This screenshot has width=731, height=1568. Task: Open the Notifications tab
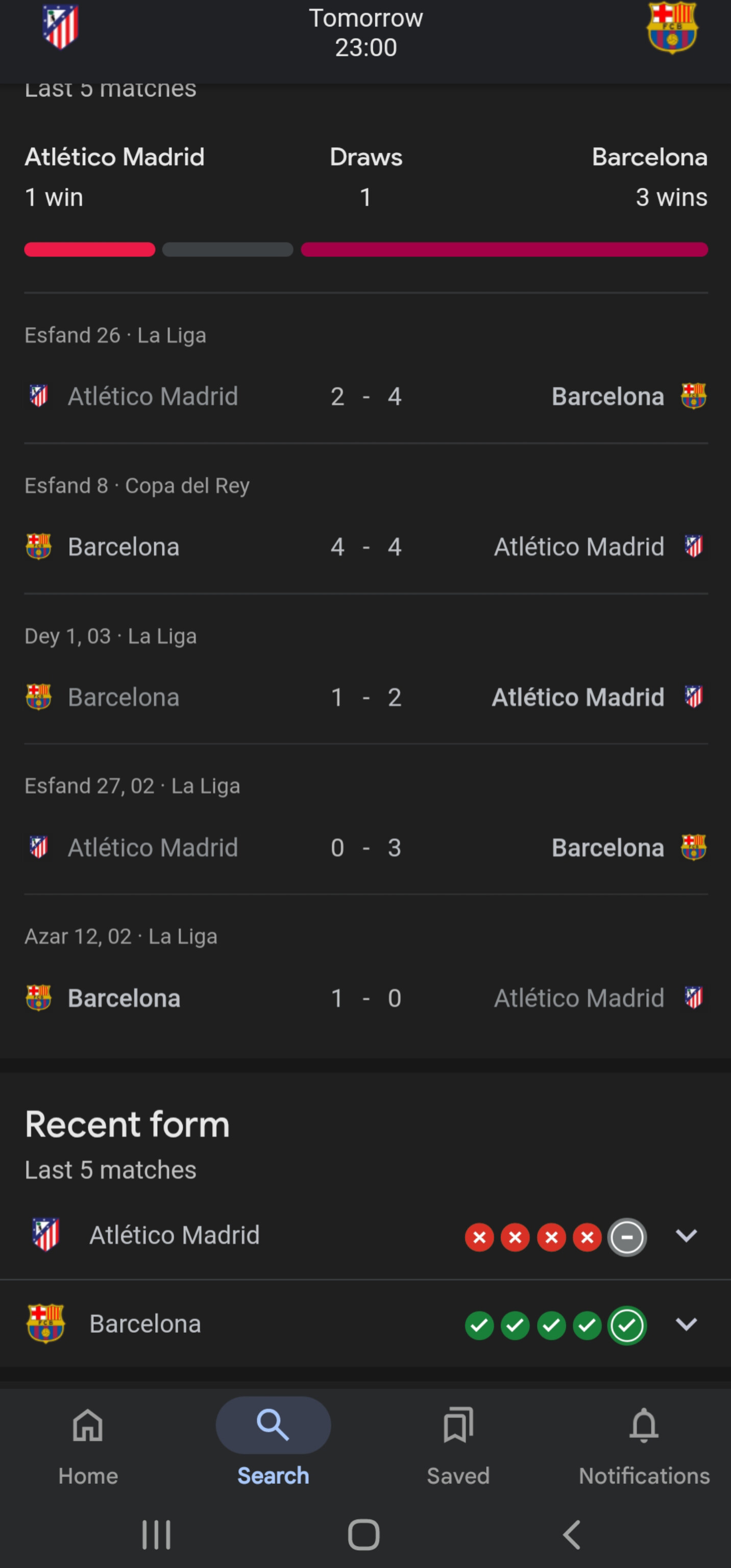pyautogui.click(x=644, y=1447)
